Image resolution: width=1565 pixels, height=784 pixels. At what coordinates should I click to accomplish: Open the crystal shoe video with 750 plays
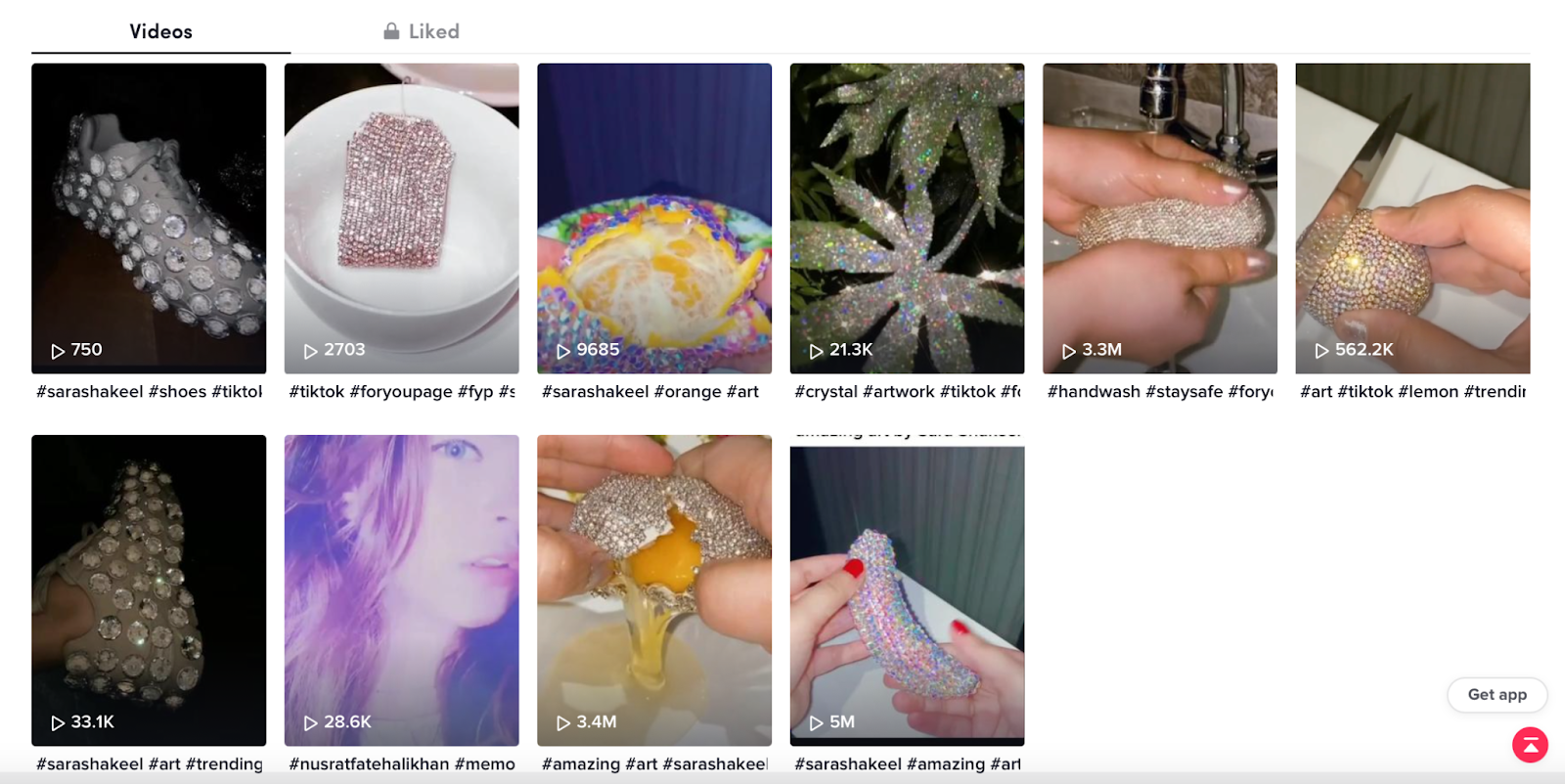click(149, 218)
